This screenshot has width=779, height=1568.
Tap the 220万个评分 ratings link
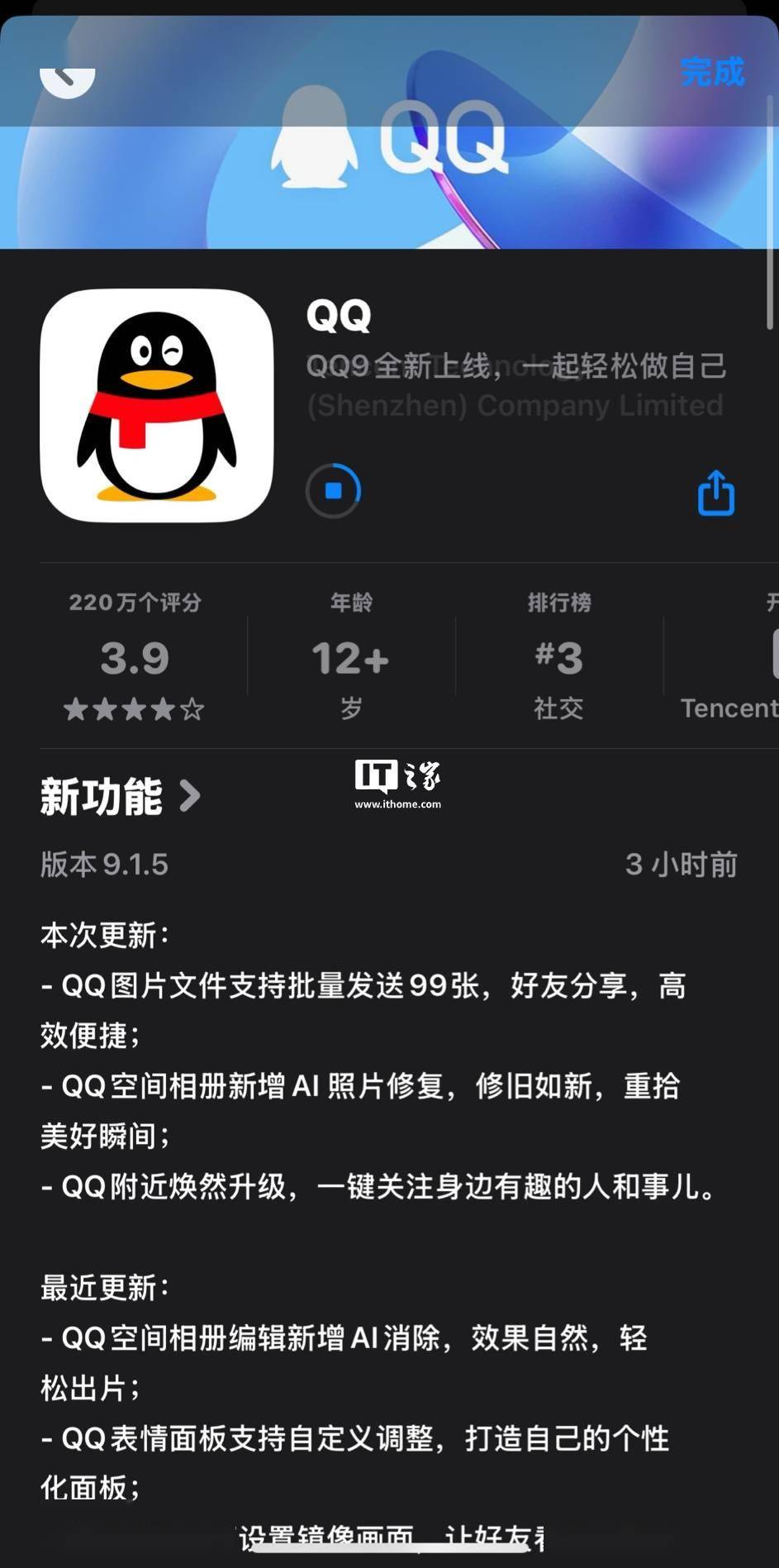pyautogui.click(x=133, y=603)
